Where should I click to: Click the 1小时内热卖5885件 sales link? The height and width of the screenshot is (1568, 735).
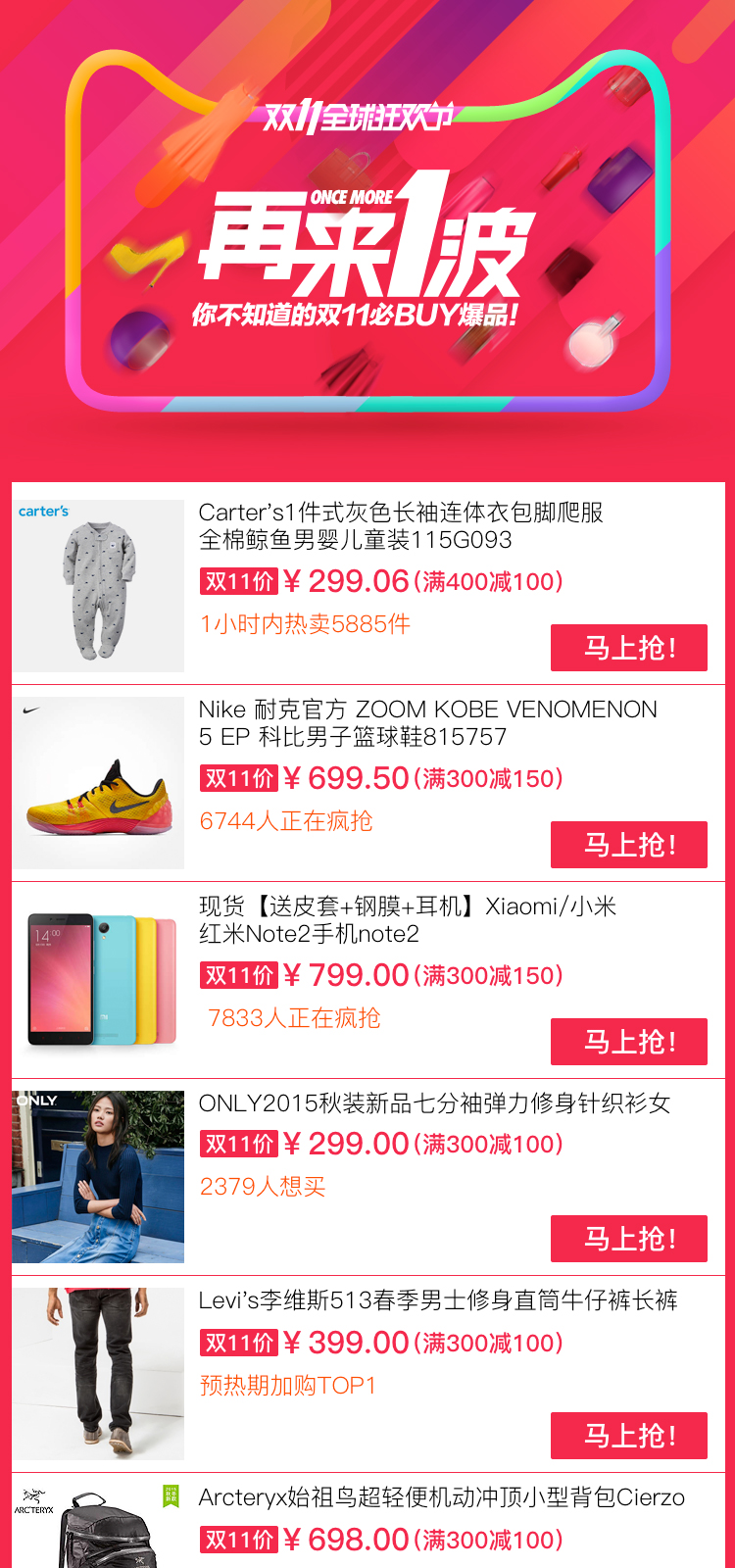(305, 623)
